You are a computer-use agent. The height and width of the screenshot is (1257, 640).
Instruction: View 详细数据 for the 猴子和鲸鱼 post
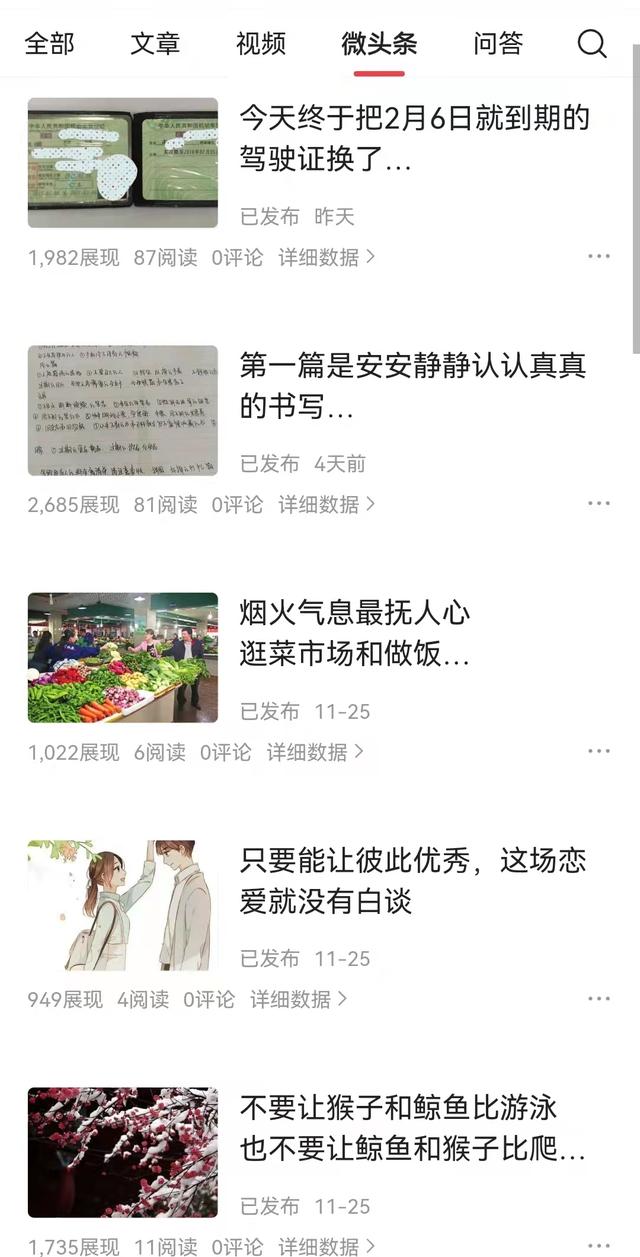click(326, 1246)
